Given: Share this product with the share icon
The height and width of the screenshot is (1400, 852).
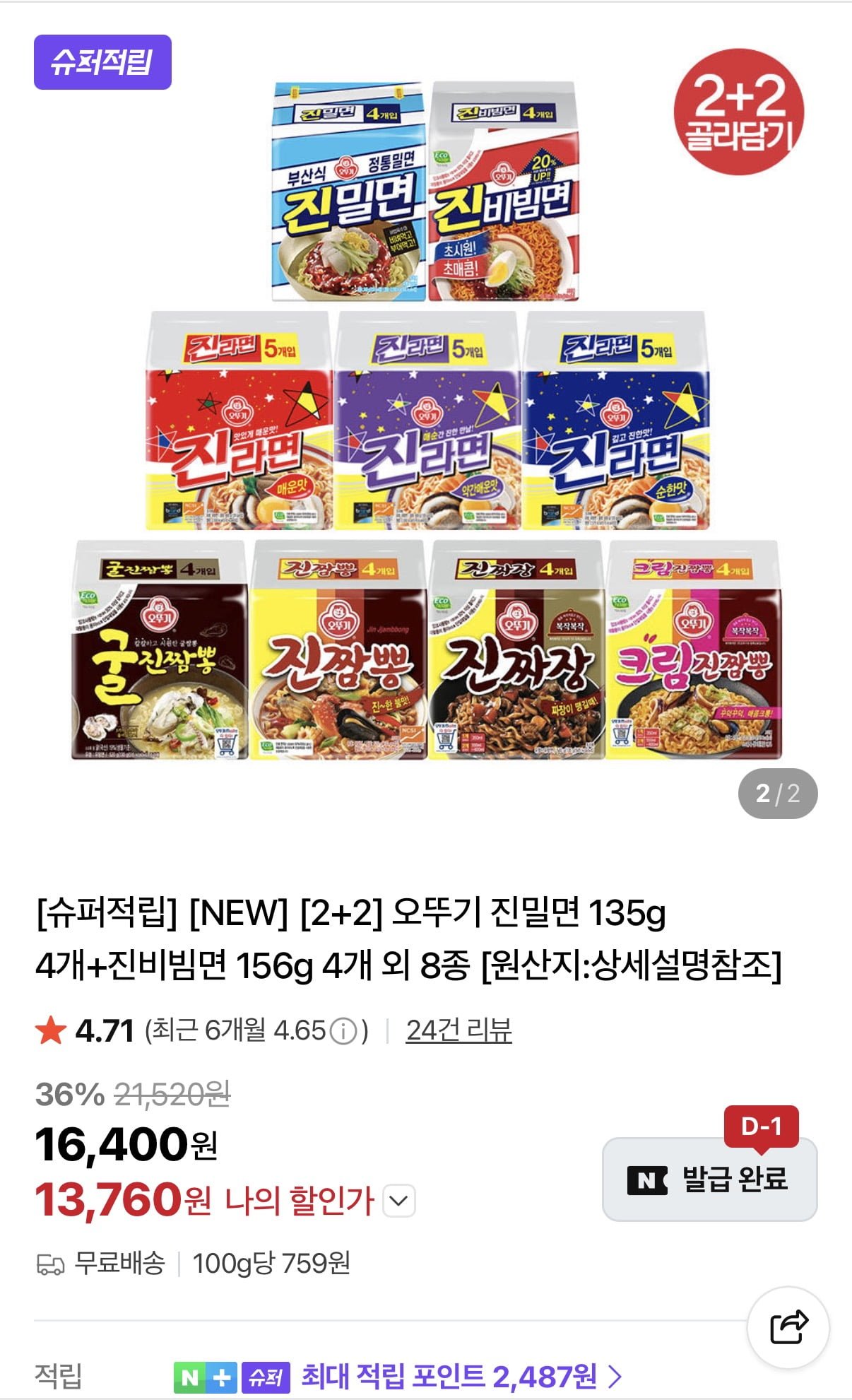Looking at the screenshot, I should (x=788, y=1327).
